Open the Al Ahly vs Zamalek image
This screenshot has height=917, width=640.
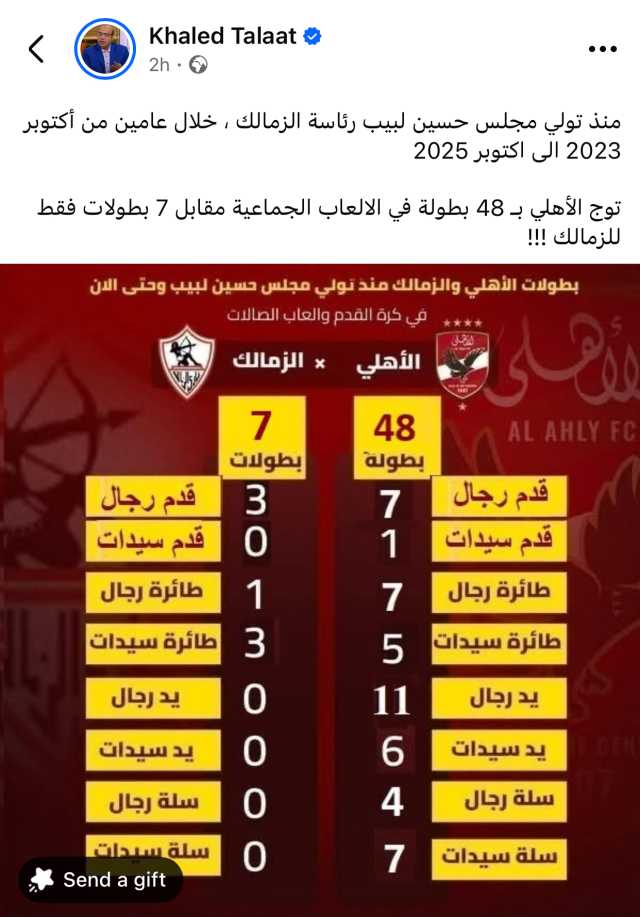click(x=320, y=560)
